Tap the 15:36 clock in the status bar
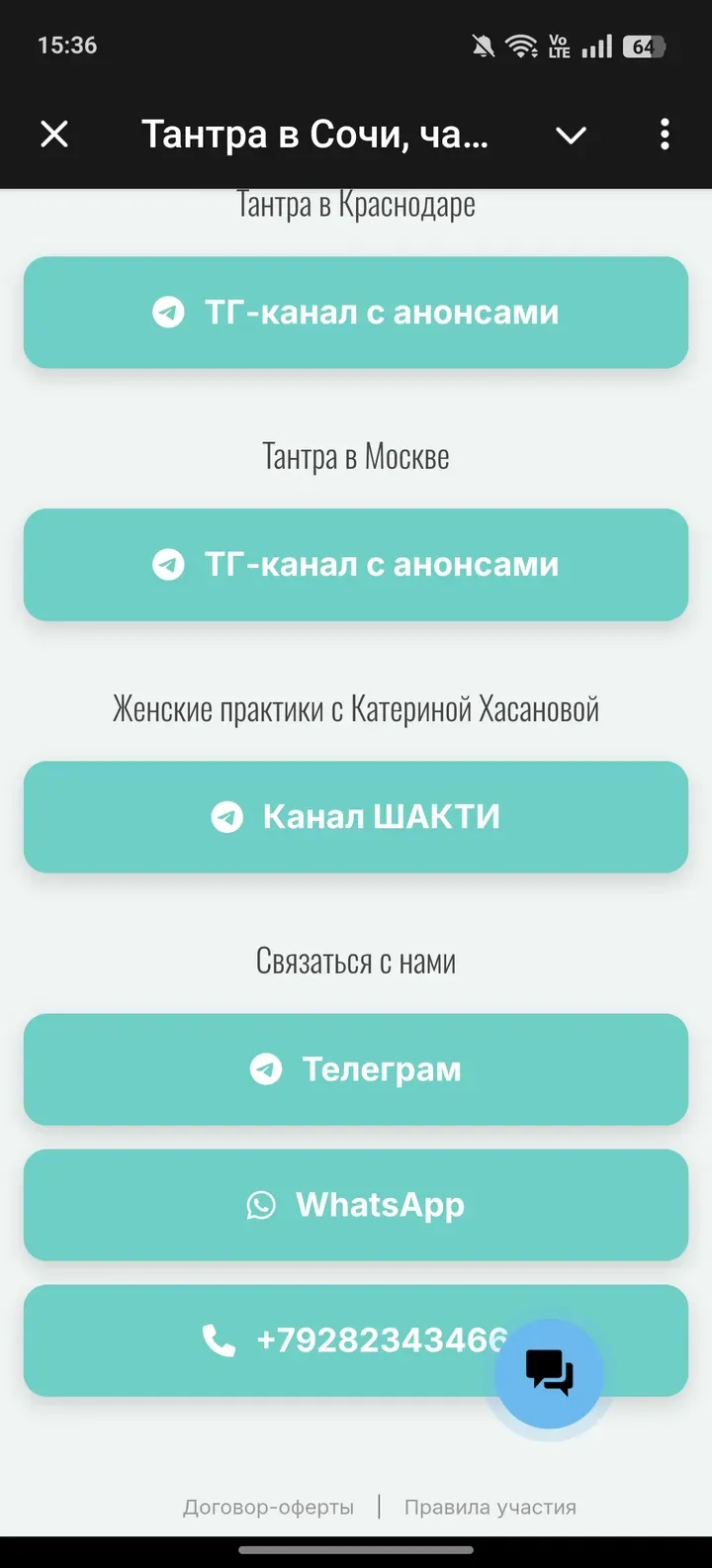Screen dimensions: 712x1568 68,45
